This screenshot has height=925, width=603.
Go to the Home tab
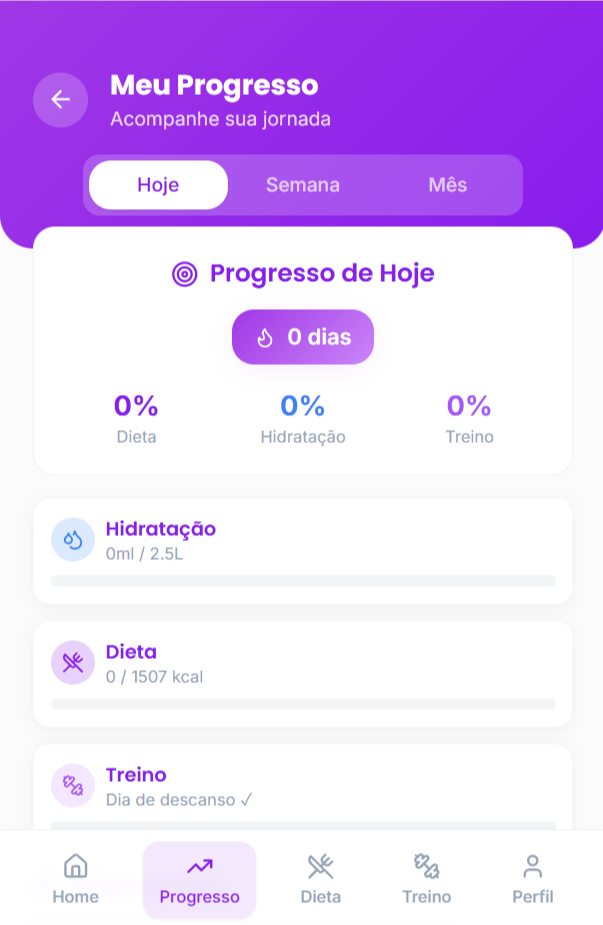click(x=75, y=880)
